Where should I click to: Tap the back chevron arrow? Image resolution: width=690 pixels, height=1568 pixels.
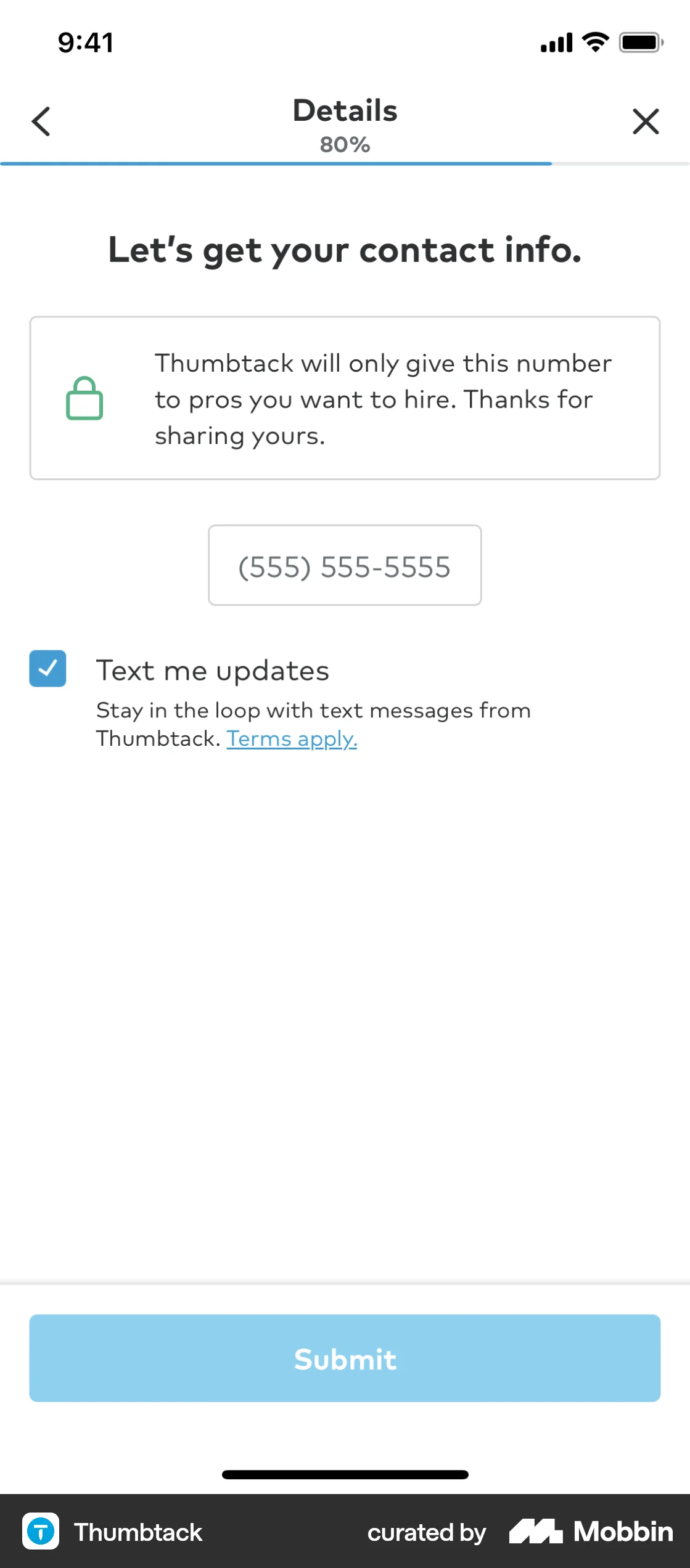pyautogui.click(x=41, y=121)
